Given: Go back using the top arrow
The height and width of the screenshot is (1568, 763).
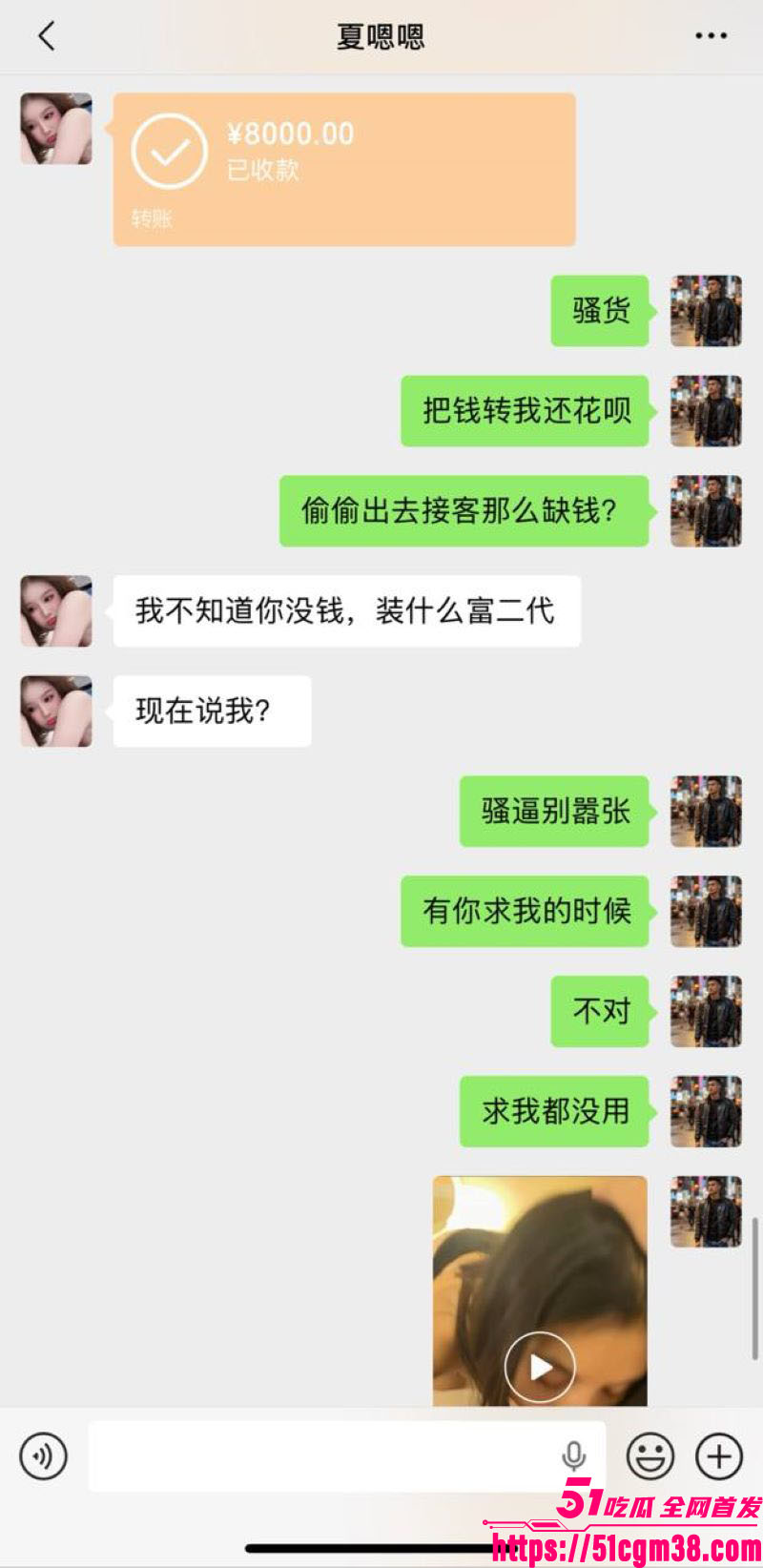Looking at the screenshot, I should tap(46, 36).
